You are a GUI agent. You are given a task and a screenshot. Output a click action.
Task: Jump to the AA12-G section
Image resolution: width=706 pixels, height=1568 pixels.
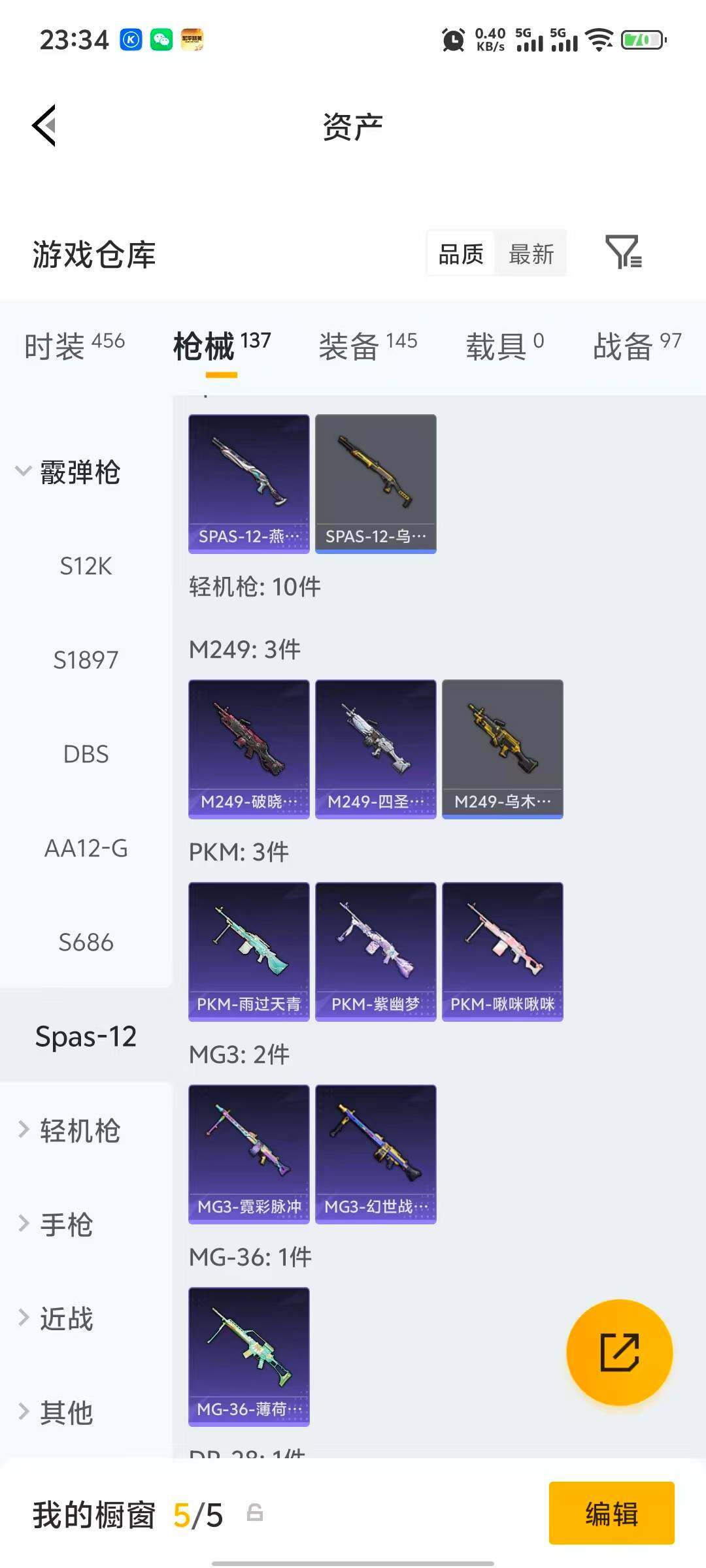click(86, 848)
